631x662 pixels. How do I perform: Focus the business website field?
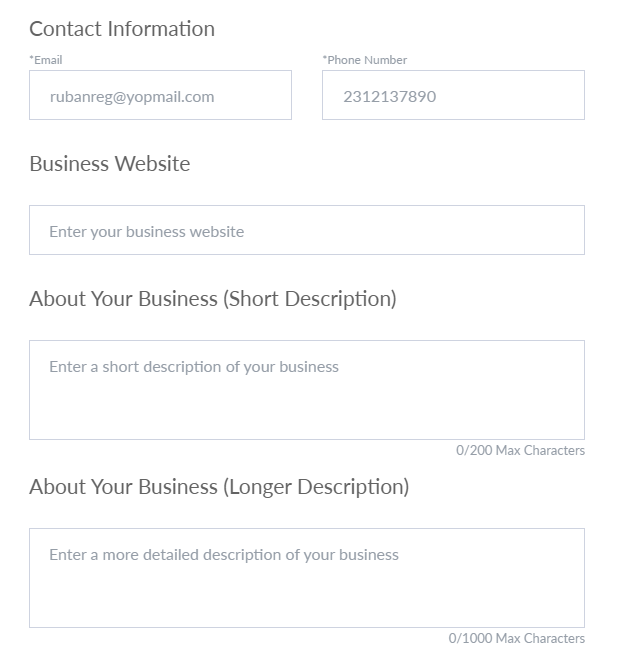pyautogui.click(x=306, y=231)
